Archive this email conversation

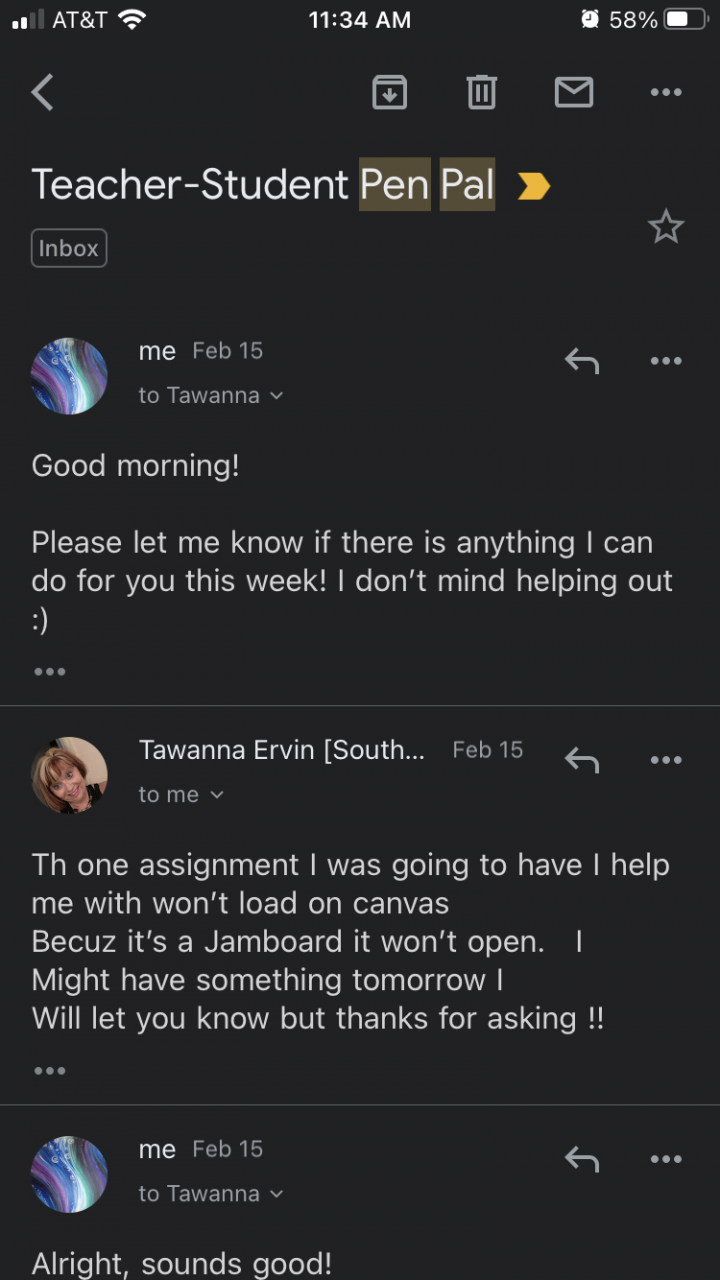[x=389, y=92]
